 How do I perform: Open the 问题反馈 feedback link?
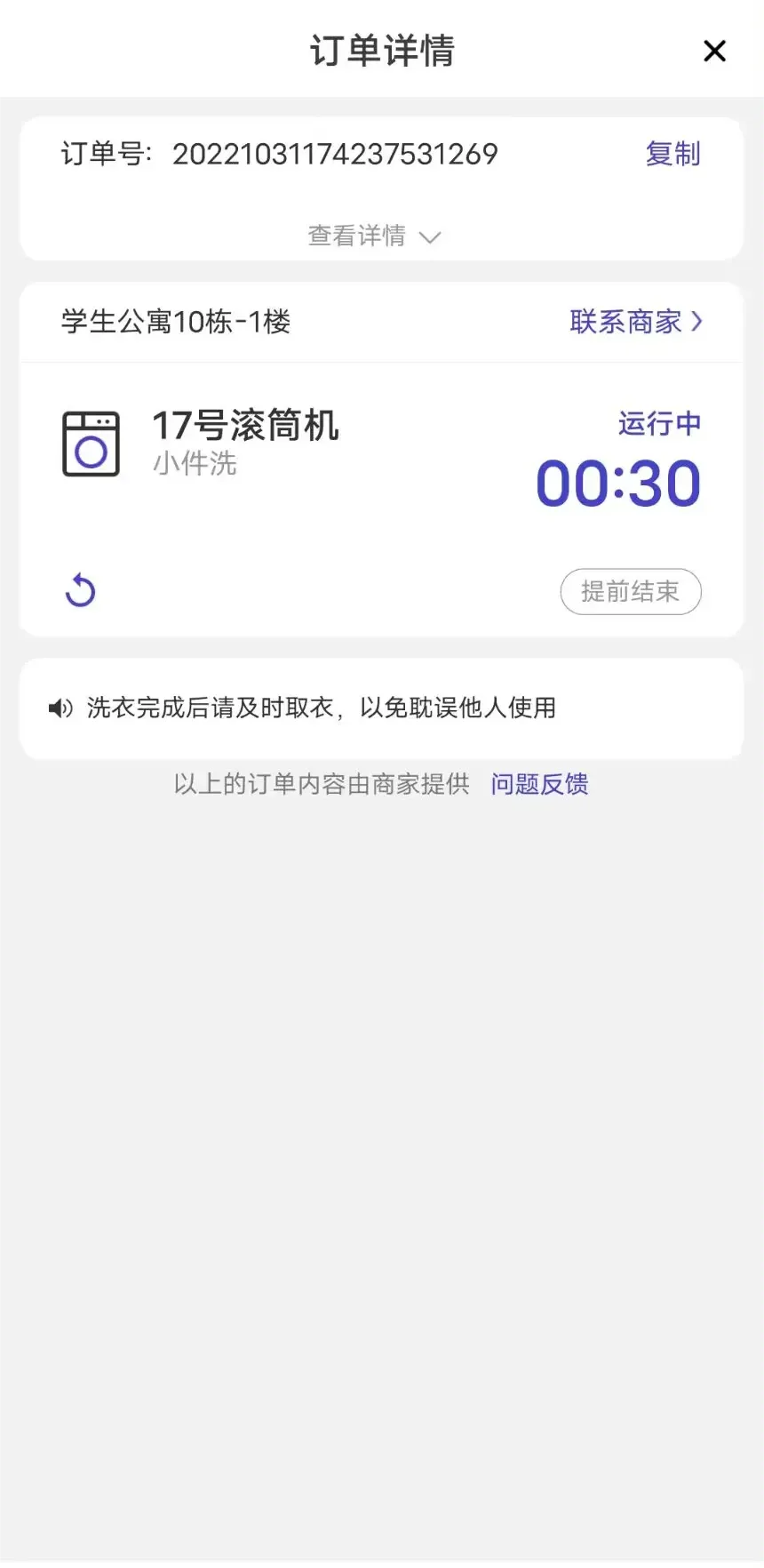click(x=539, y=784)
